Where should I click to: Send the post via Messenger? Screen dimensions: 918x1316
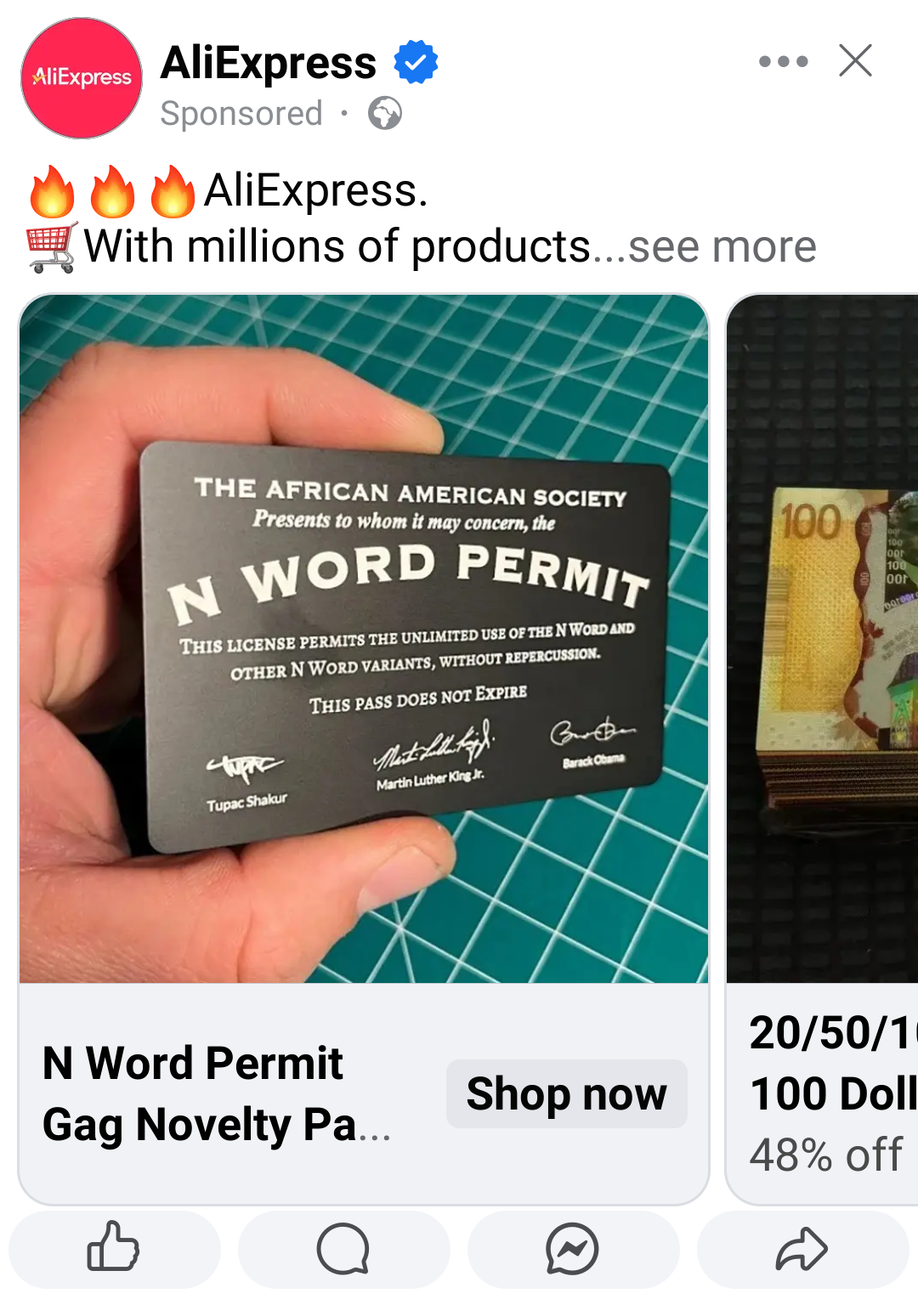(573, 1249)
